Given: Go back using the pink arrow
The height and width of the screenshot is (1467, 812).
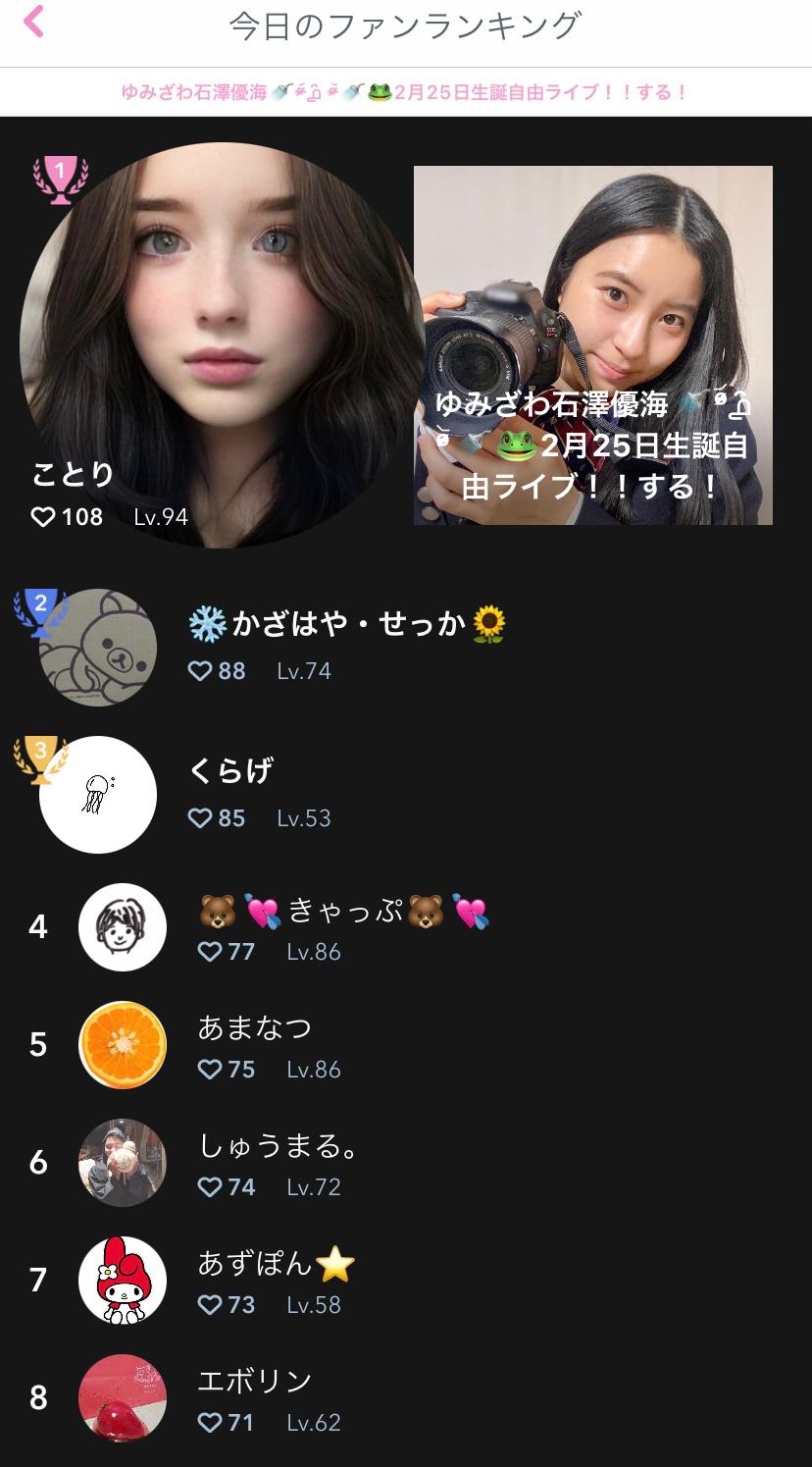Looking at the screenshot, I should [34, 22].
